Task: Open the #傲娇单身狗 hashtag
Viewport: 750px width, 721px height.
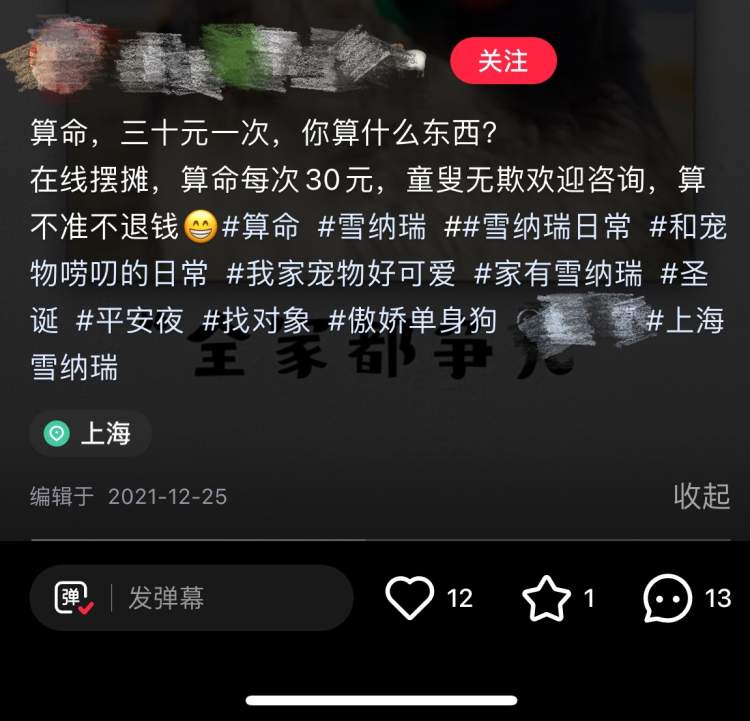Action: coord(411,321)
